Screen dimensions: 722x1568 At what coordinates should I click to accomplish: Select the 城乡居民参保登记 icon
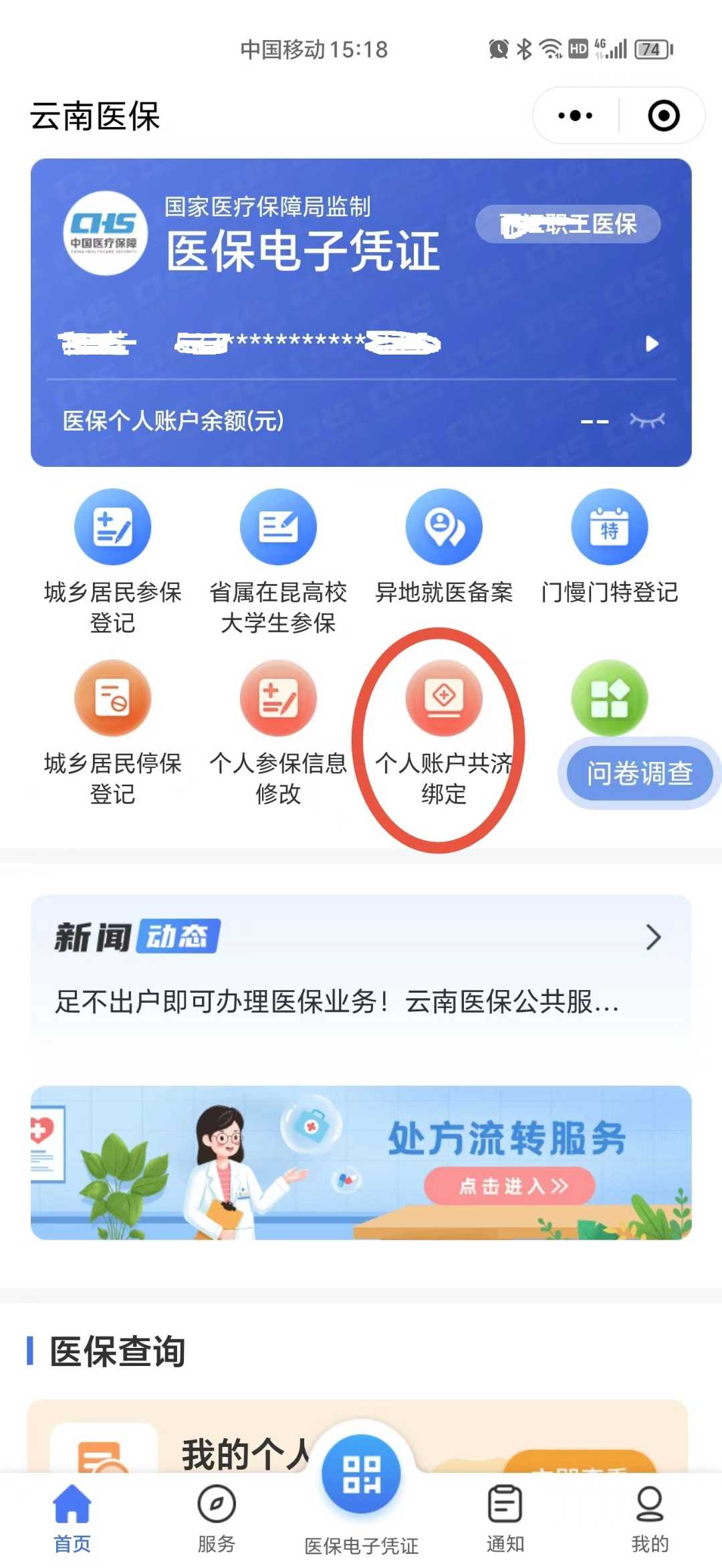112,526
